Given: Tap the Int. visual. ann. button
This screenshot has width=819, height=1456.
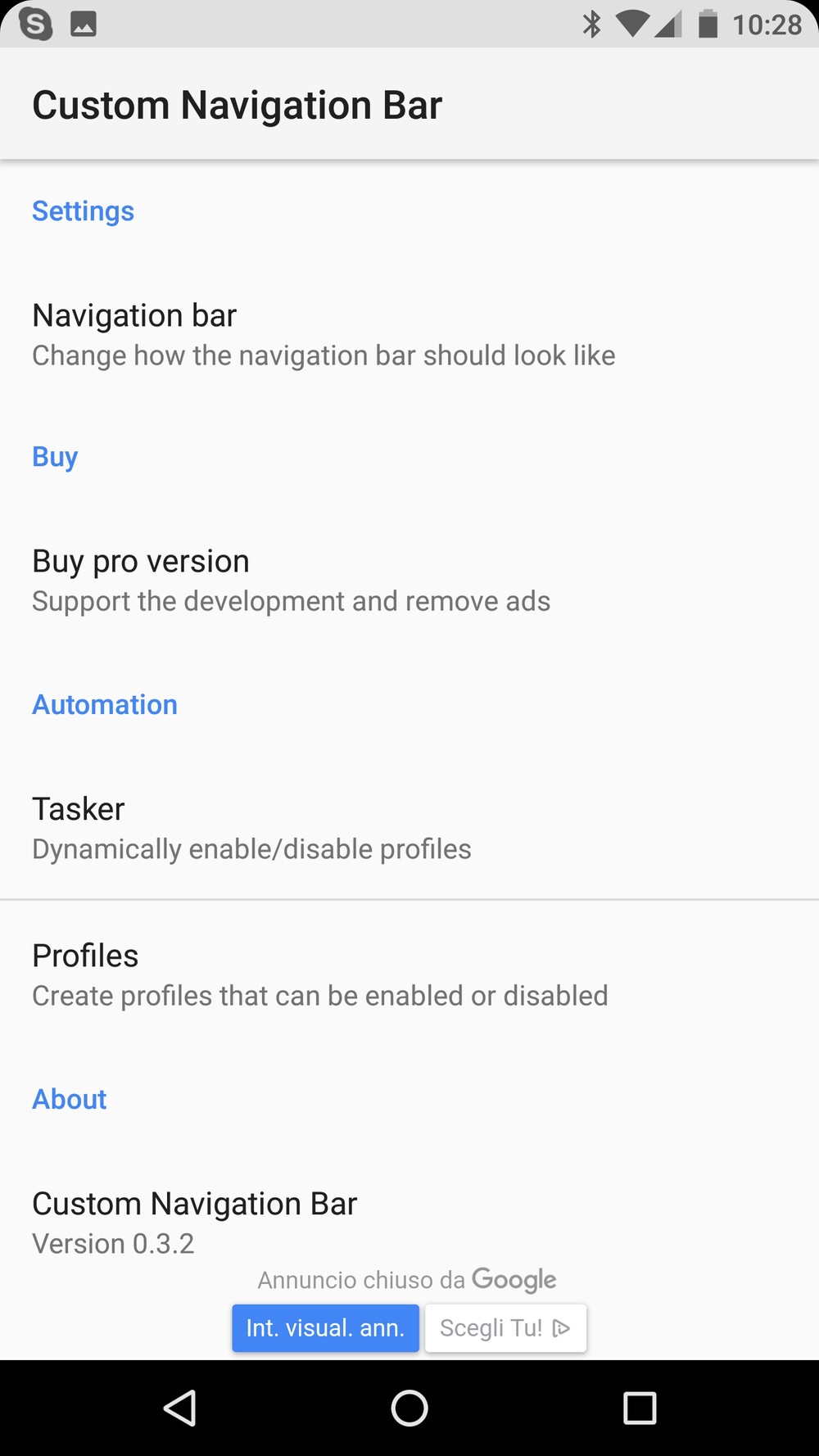Looking at the screenshot, I should coord(325,1327).
